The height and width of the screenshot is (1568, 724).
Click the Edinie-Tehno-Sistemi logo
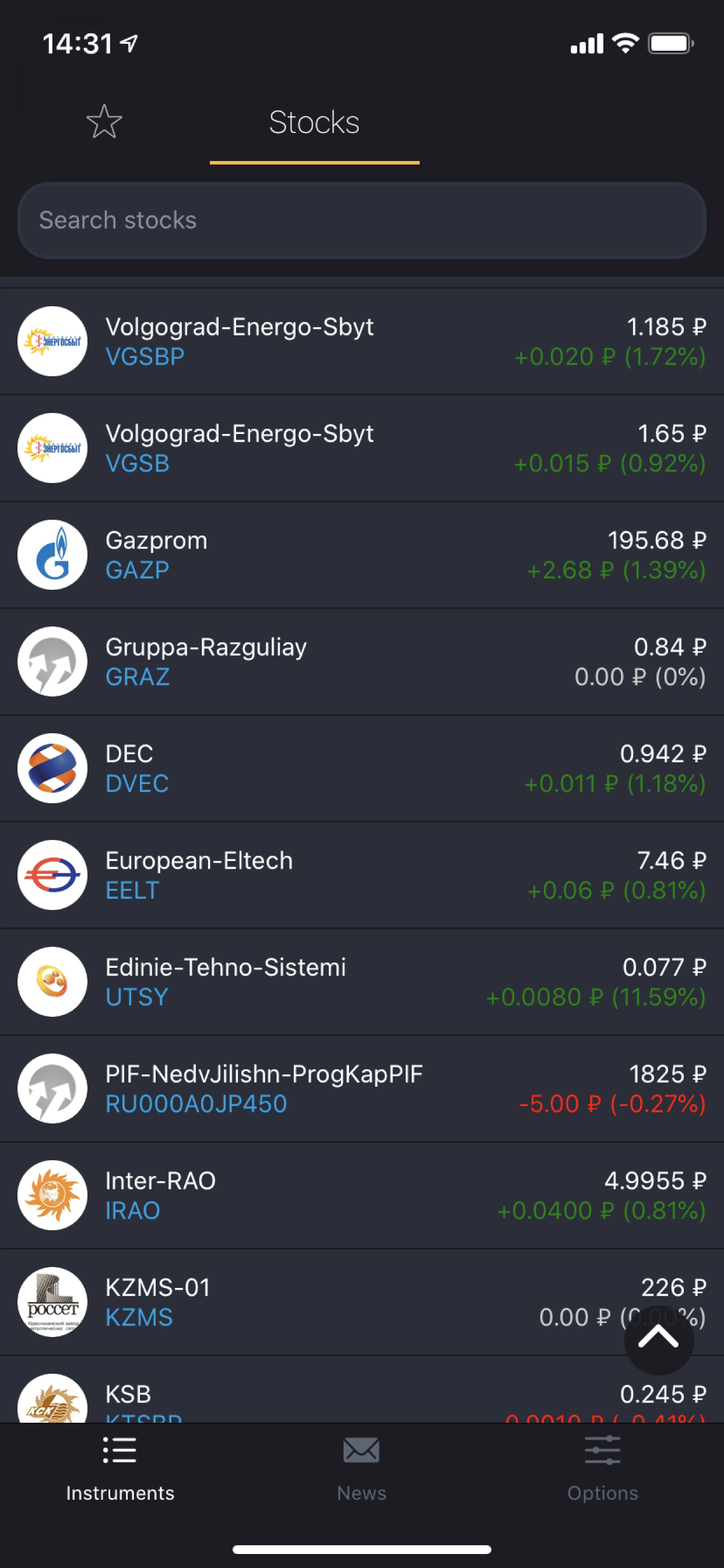coord(52,981)
